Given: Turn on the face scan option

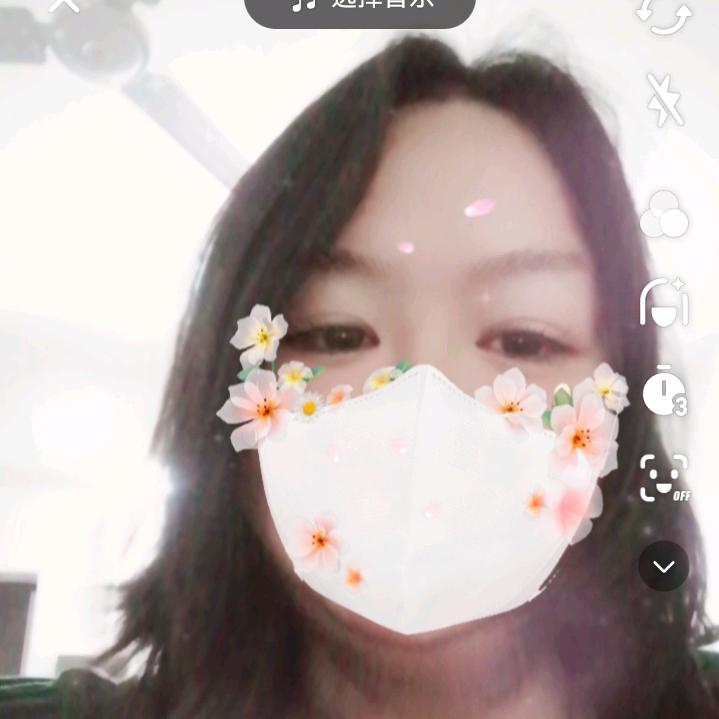Looking at the screenshot, I should coord(664,477).
